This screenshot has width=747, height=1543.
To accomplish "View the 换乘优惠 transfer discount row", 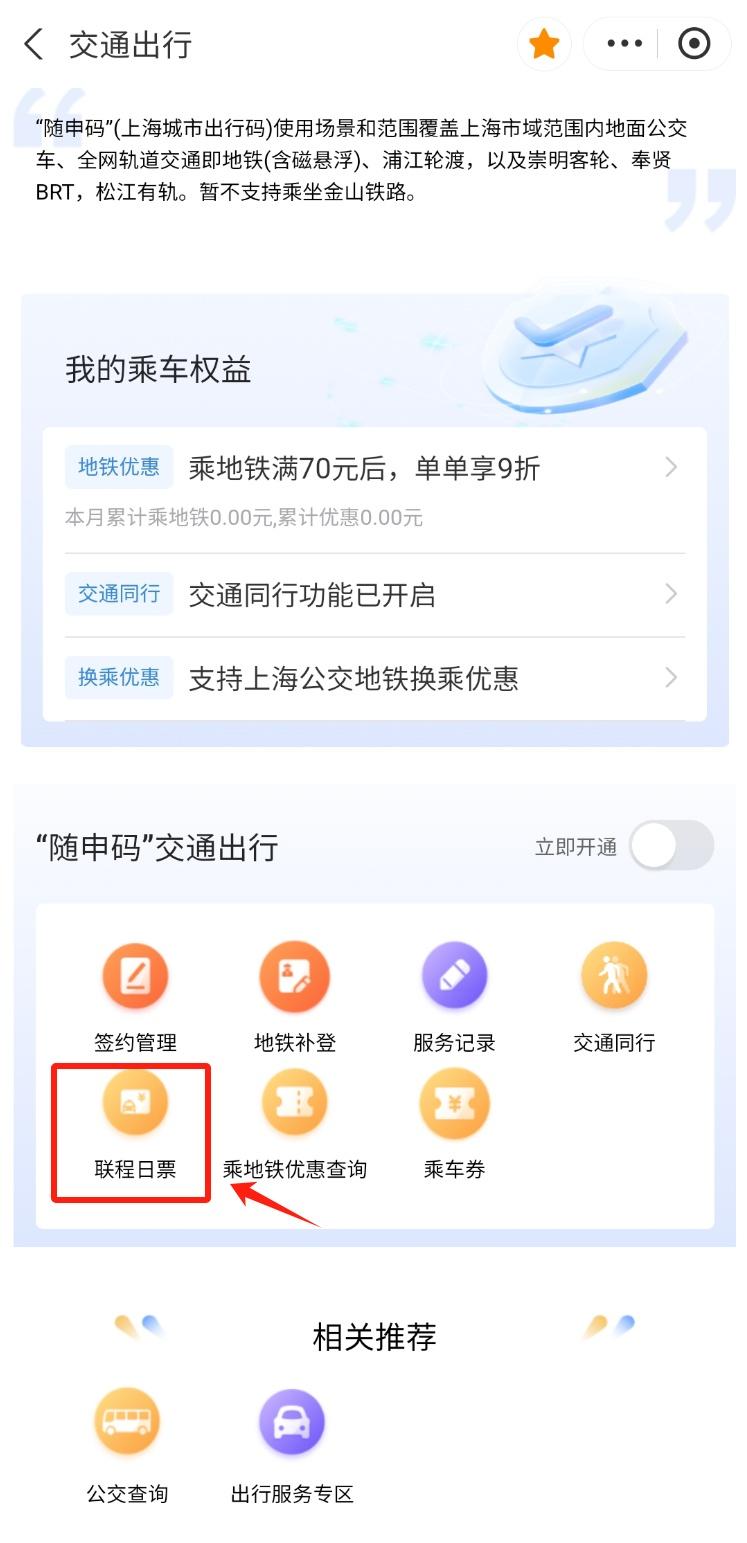I will (374, 678).
